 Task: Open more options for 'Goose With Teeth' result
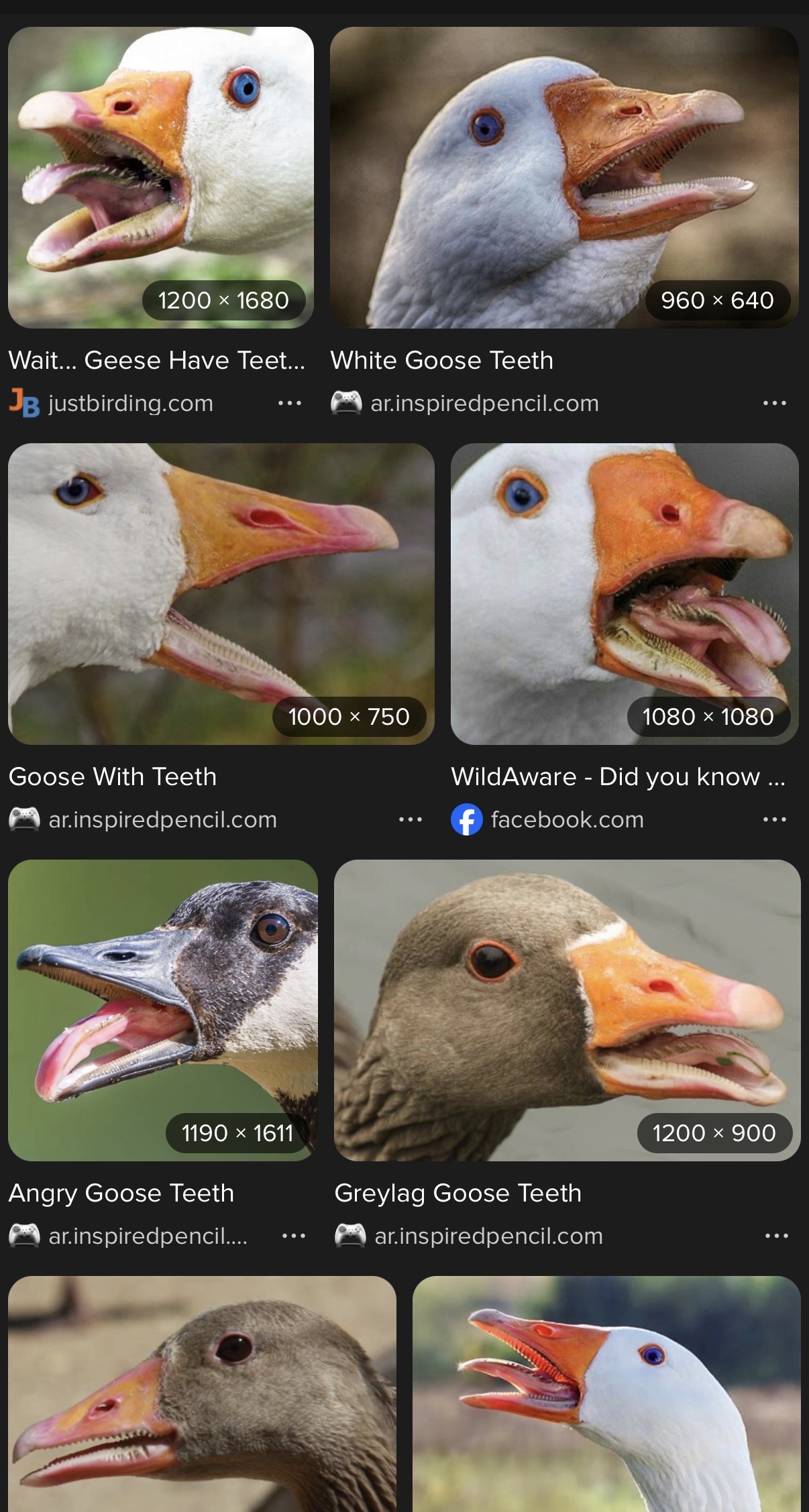(x=410, y=819)
